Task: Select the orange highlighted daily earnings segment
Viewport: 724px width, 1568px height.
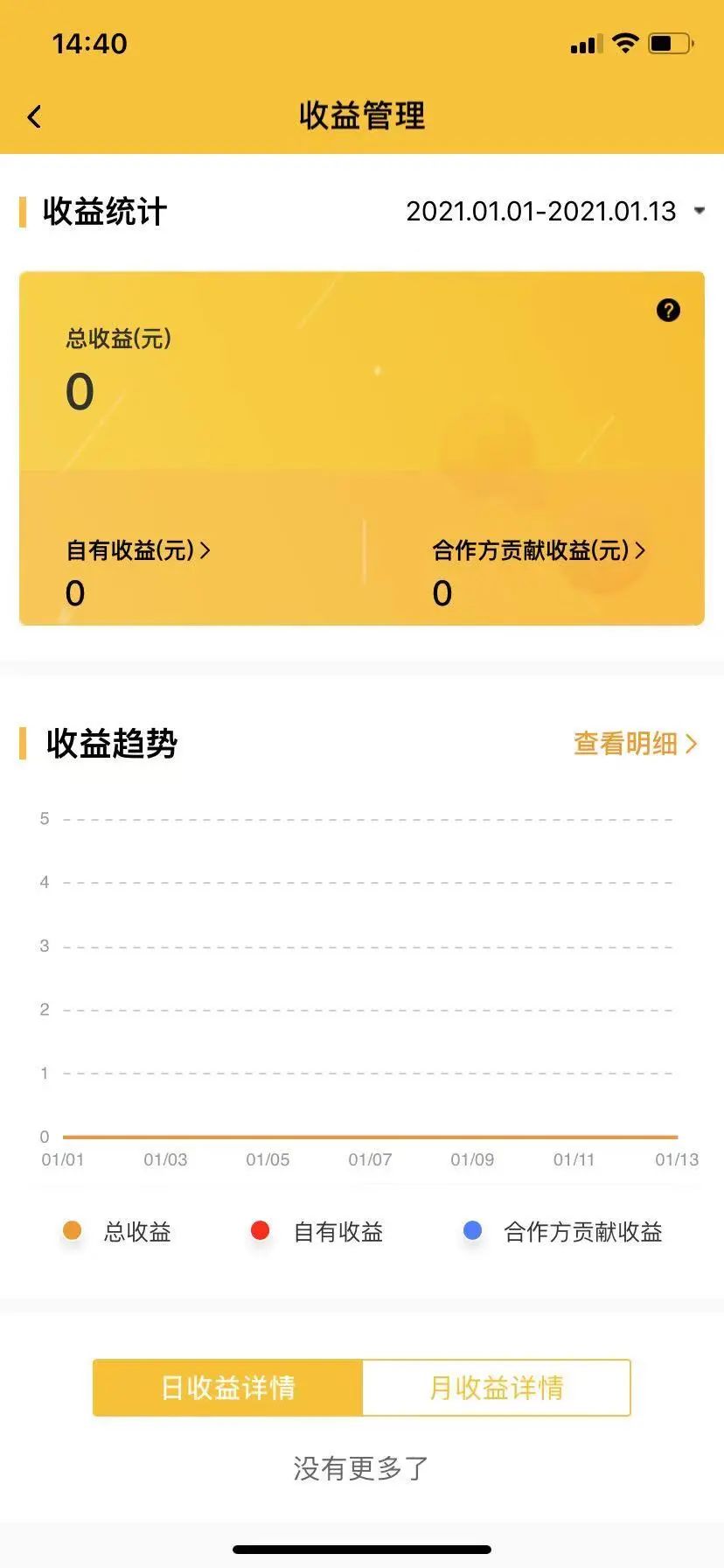Action: pyautogui.click(x=227, y=1388)
